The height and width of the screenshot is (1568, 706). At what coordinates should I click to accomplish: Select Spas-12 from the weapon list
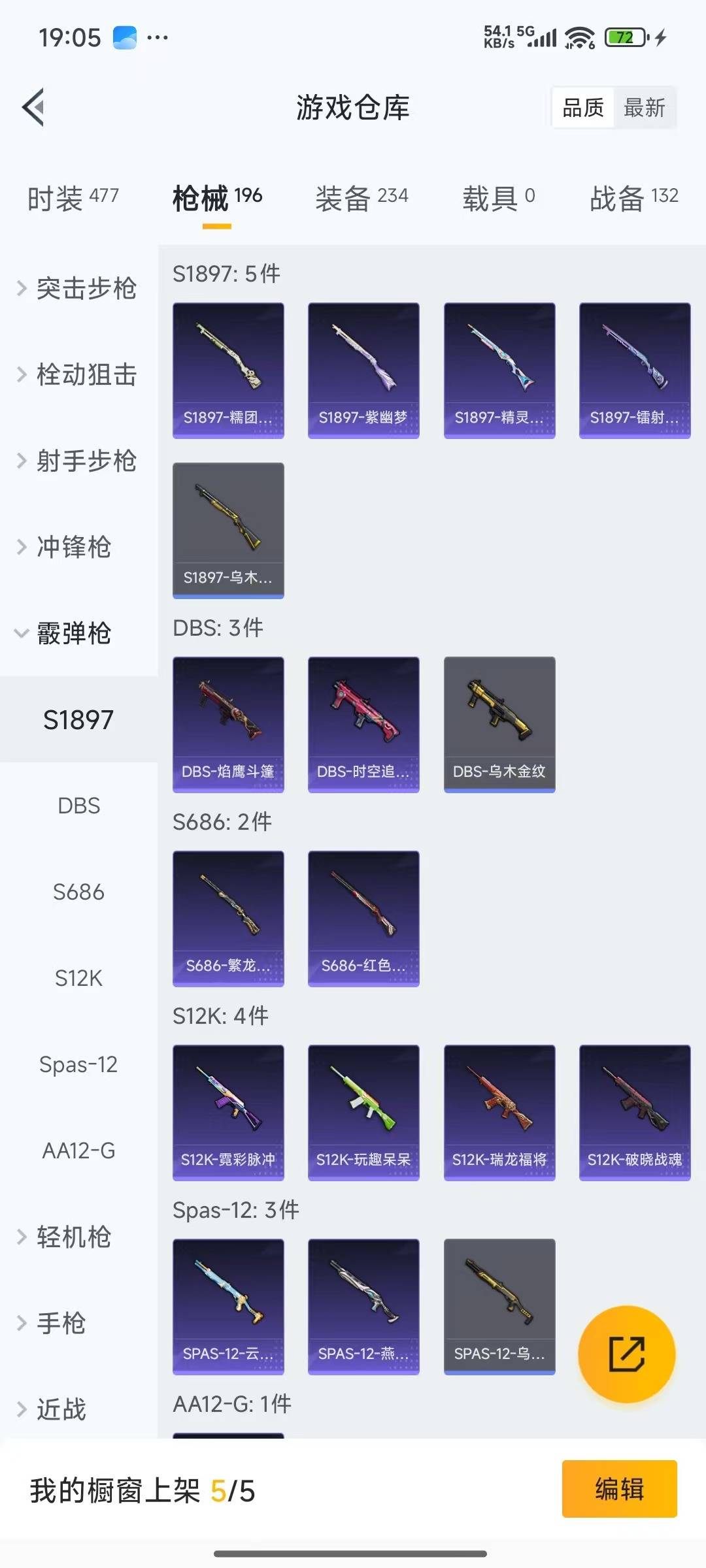pyautogui.click(x=78, y=1065)
